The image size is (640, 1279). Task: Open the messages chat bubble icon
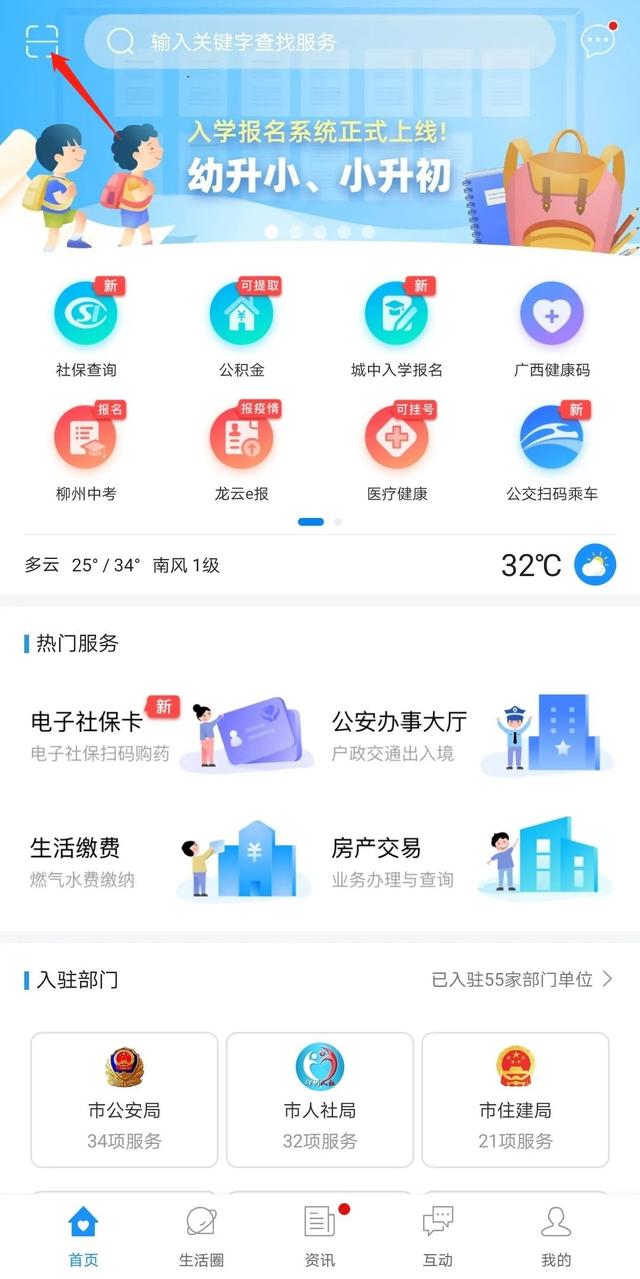coord(598,41)
